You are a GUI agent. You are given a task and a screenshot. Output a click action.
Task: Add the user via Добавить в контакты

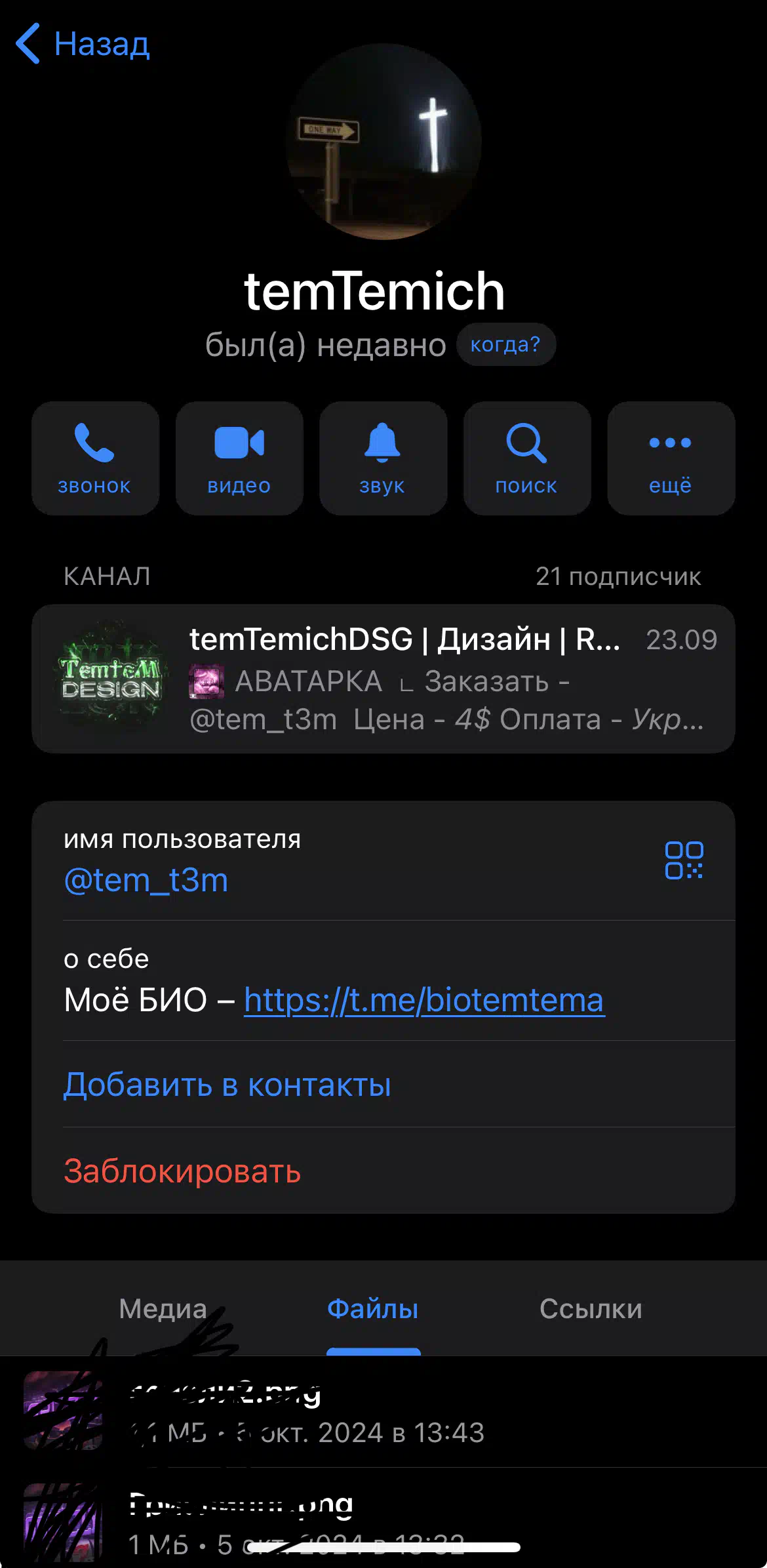click(227, 1085)
